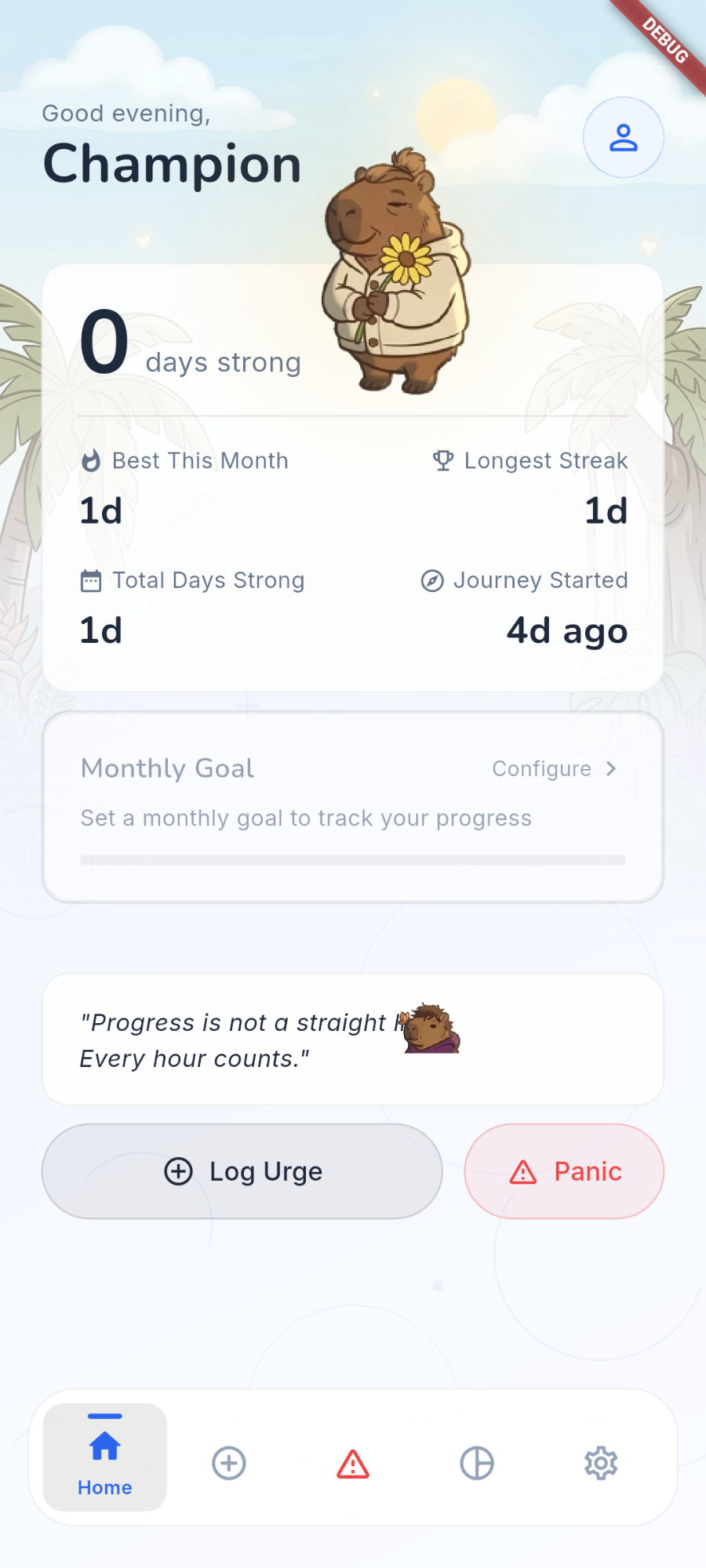This screenshot has width=706, height=1568.
Task: Click the Configure link text
Action: click(x=542, y=769)
